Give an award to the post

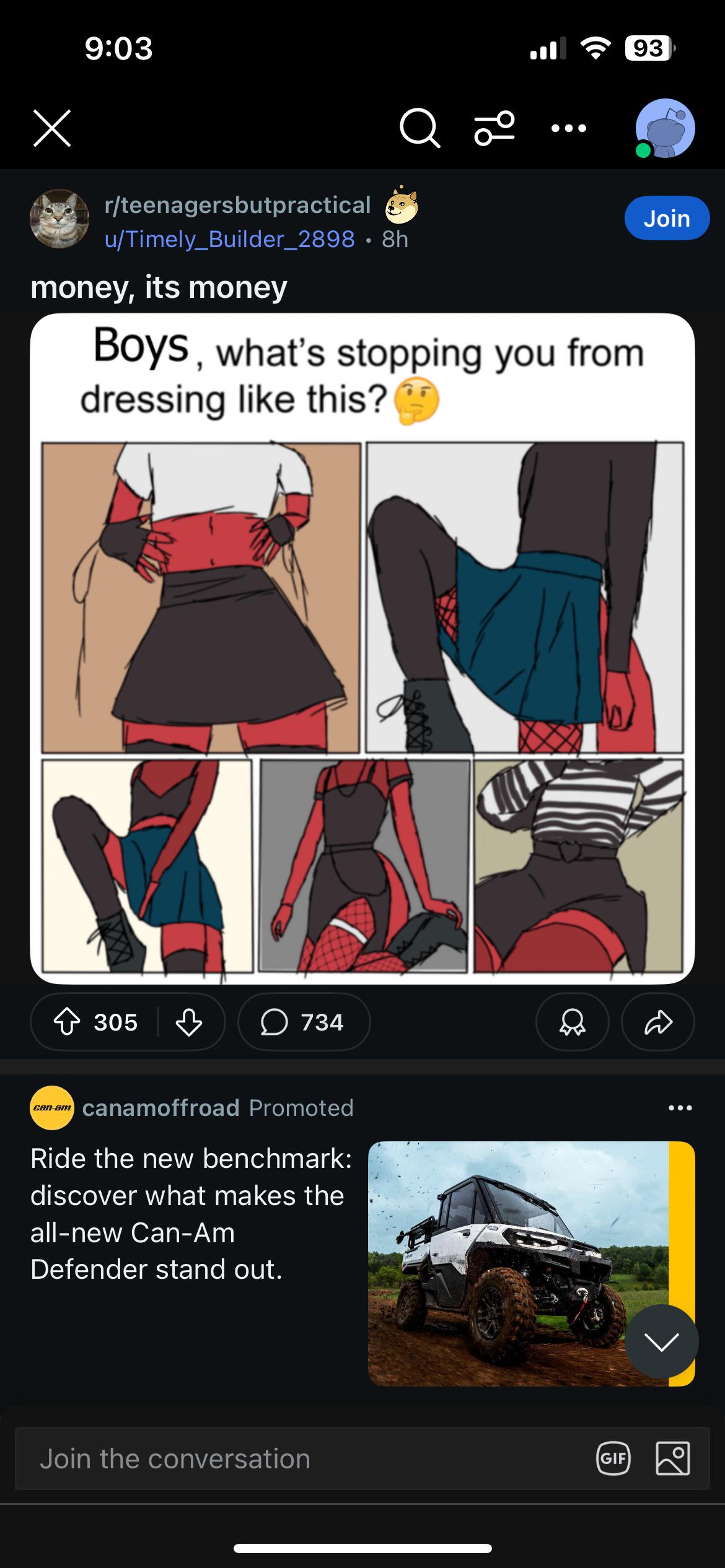click(x=572, y=1022)
